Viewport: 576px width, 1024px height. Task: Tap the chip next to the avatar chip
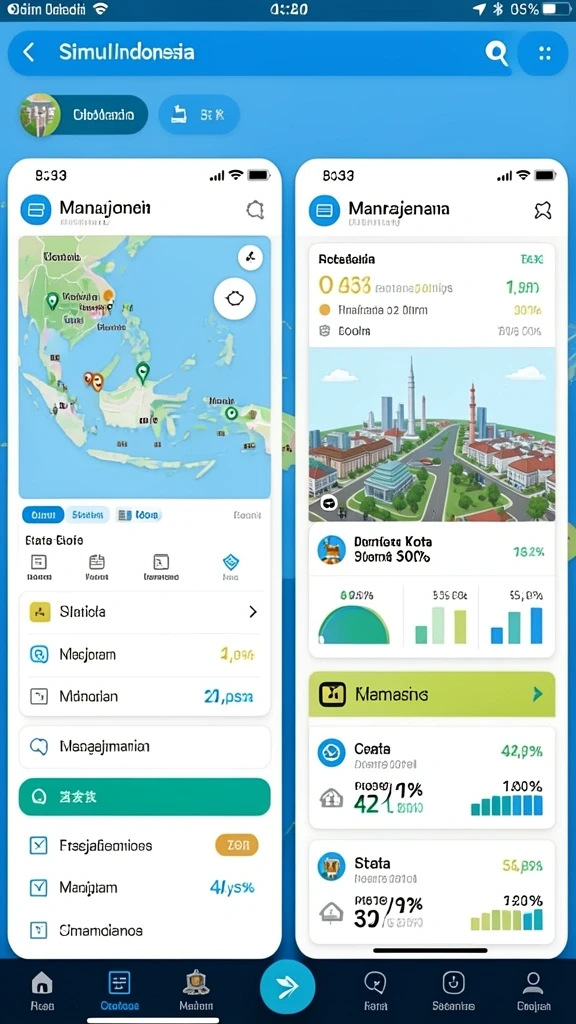pyautogui.click(x=199, y=115)
